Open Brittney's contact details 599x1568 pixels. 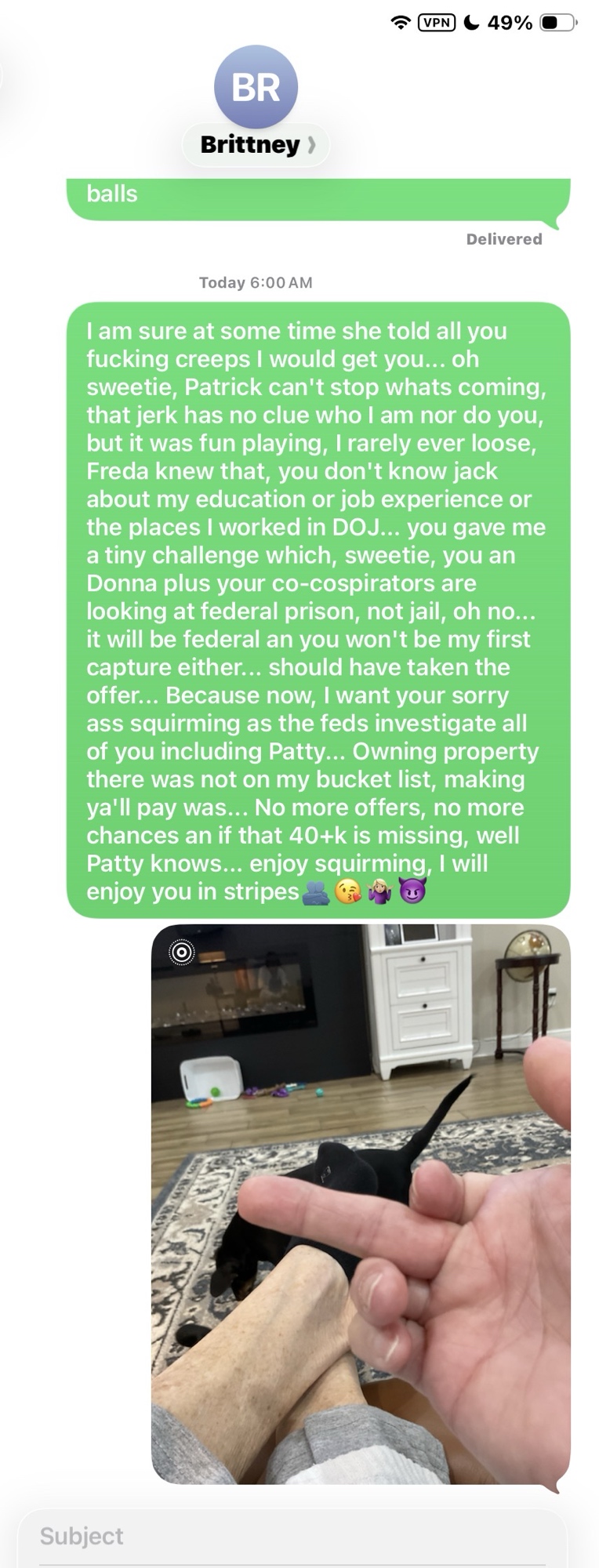256,145
